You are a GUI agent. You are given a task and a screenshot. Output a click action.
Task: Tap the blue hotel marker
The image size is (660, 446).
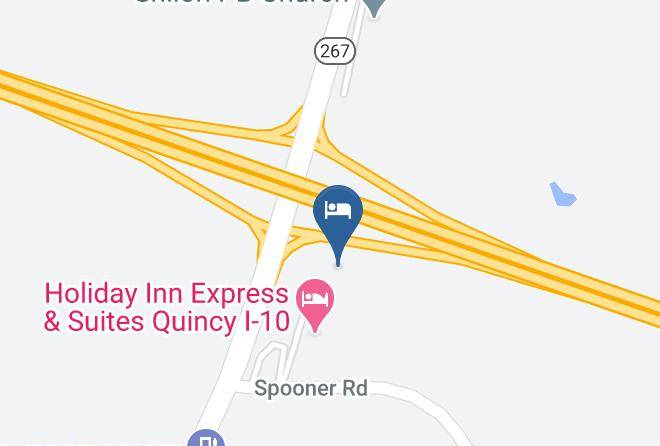(338, 213)
